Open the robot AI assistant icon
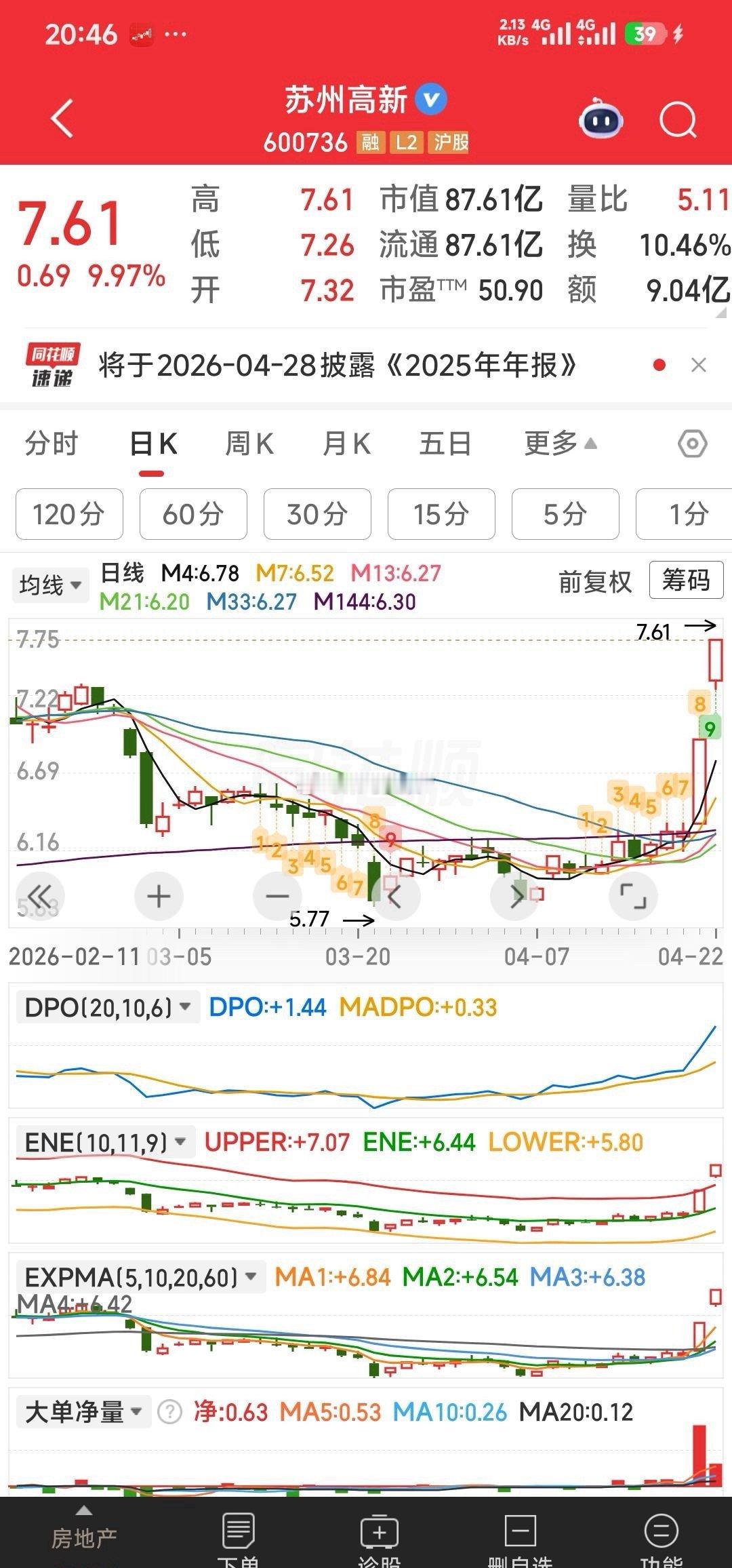Screen dimensions: 732x1568 point(601,121)
